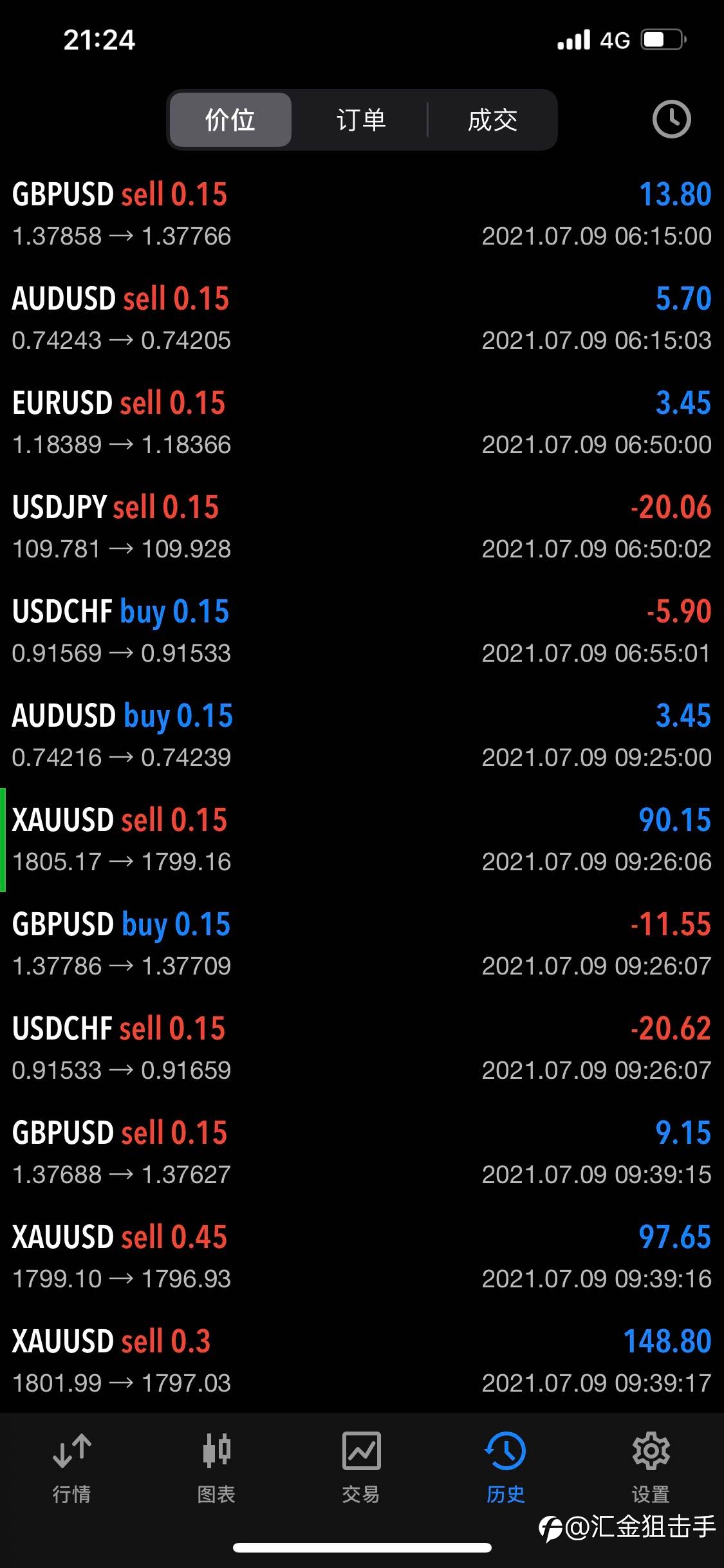Expand the XAUUSD sell 0.3 trade
Viewport: 724px width, 1568px height.
point(362,1361)
